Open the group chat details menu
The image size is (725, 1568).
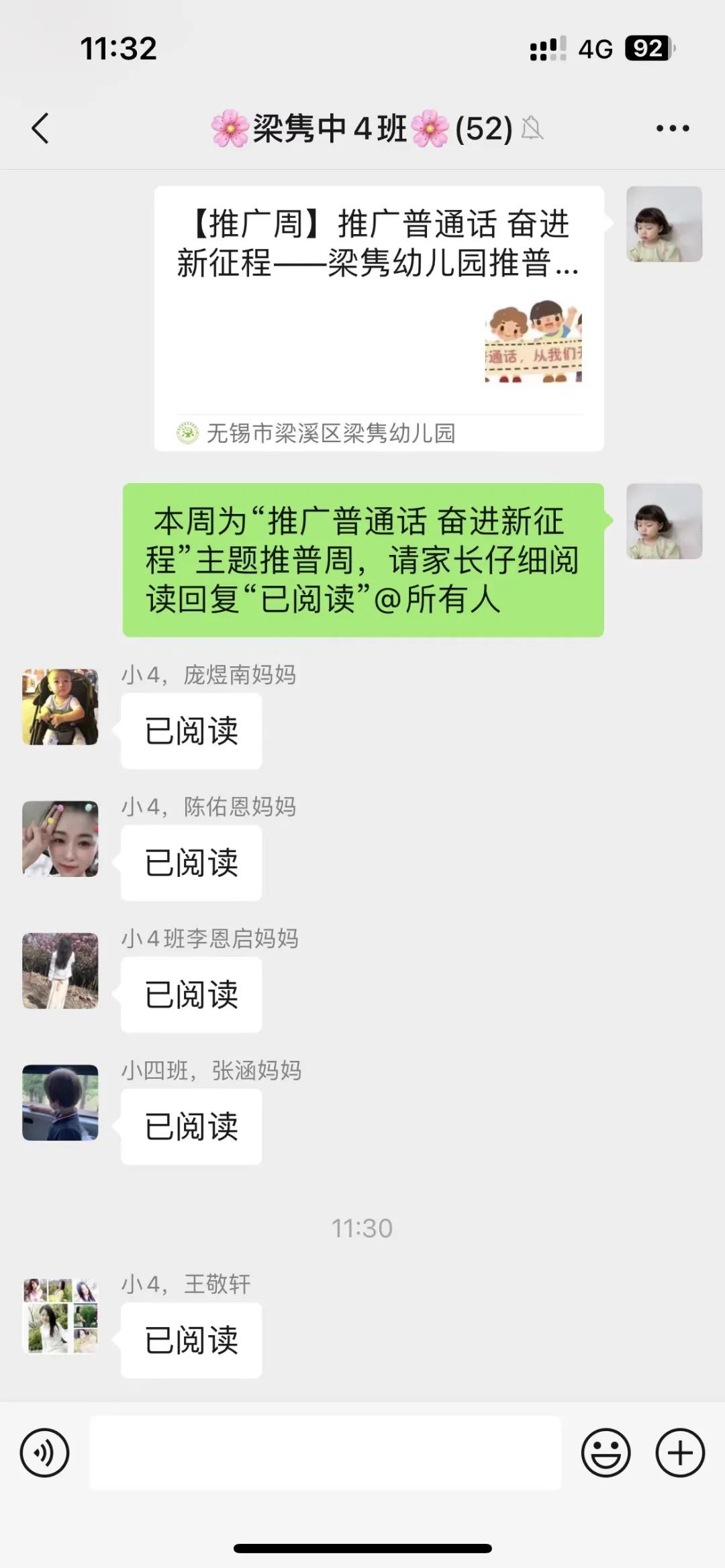click(x=673, y=128)
